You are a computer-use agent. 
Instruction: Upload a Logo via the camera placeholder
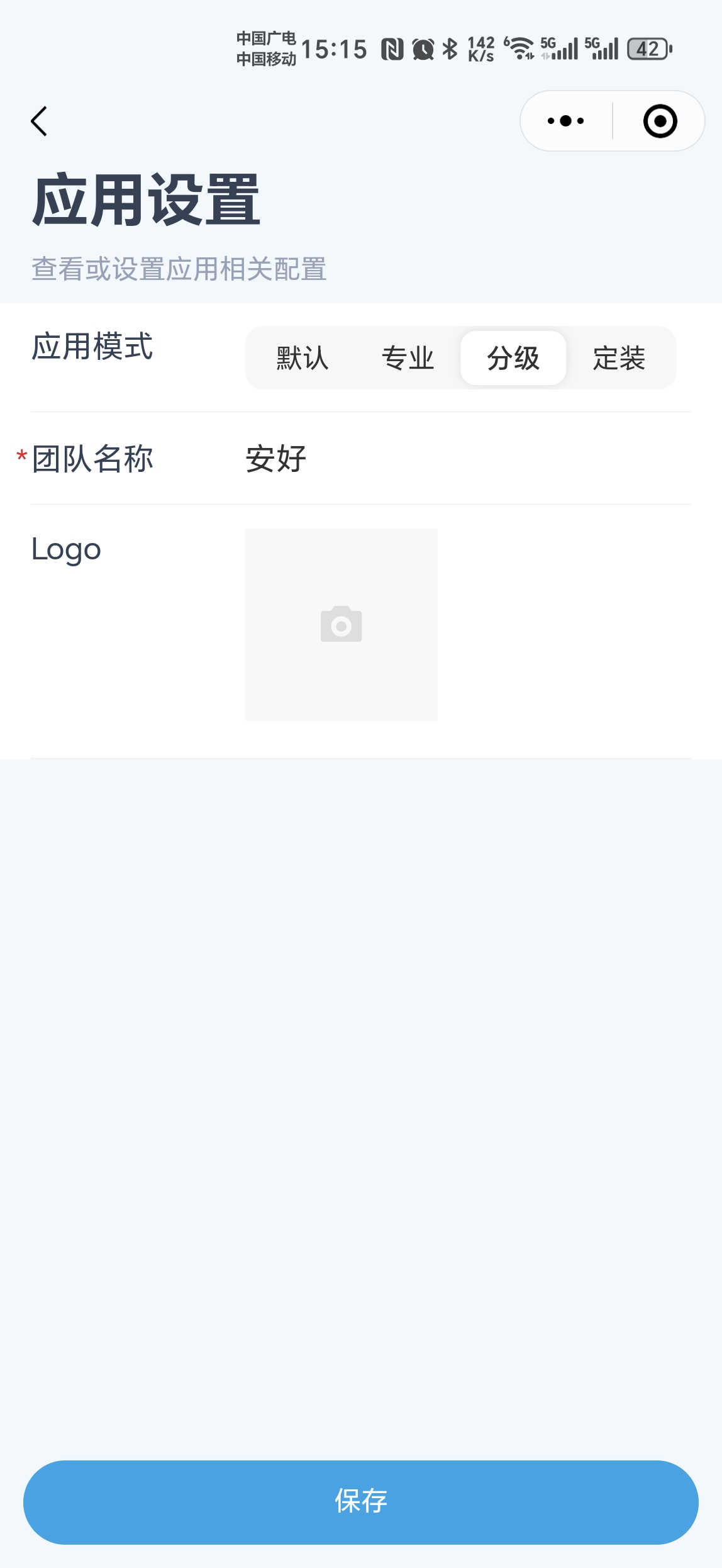tap(342, 625)
